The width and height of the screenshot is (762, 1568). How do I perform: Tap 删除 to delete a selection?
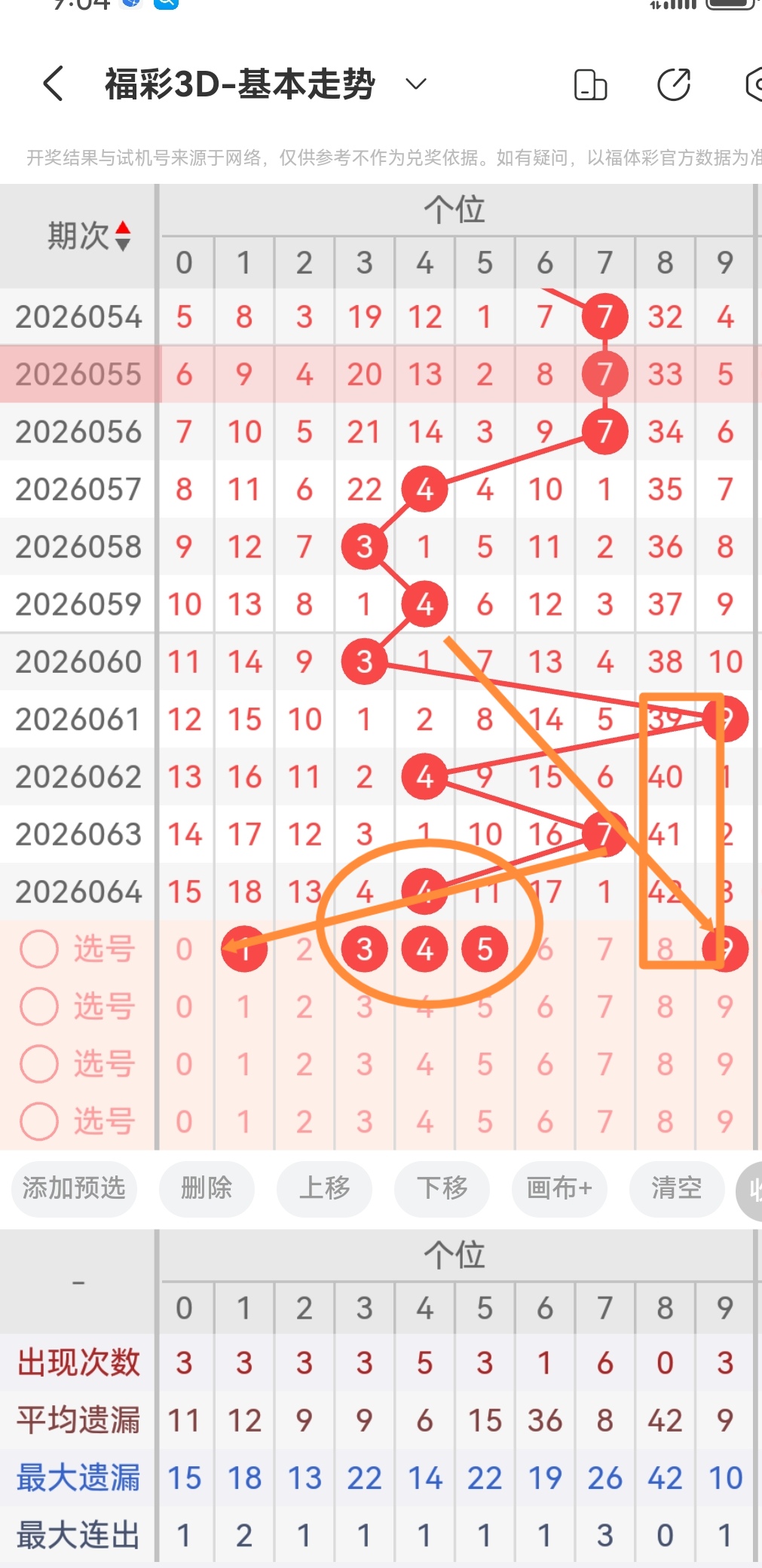pyautogui.click(x=207, y=1189)
